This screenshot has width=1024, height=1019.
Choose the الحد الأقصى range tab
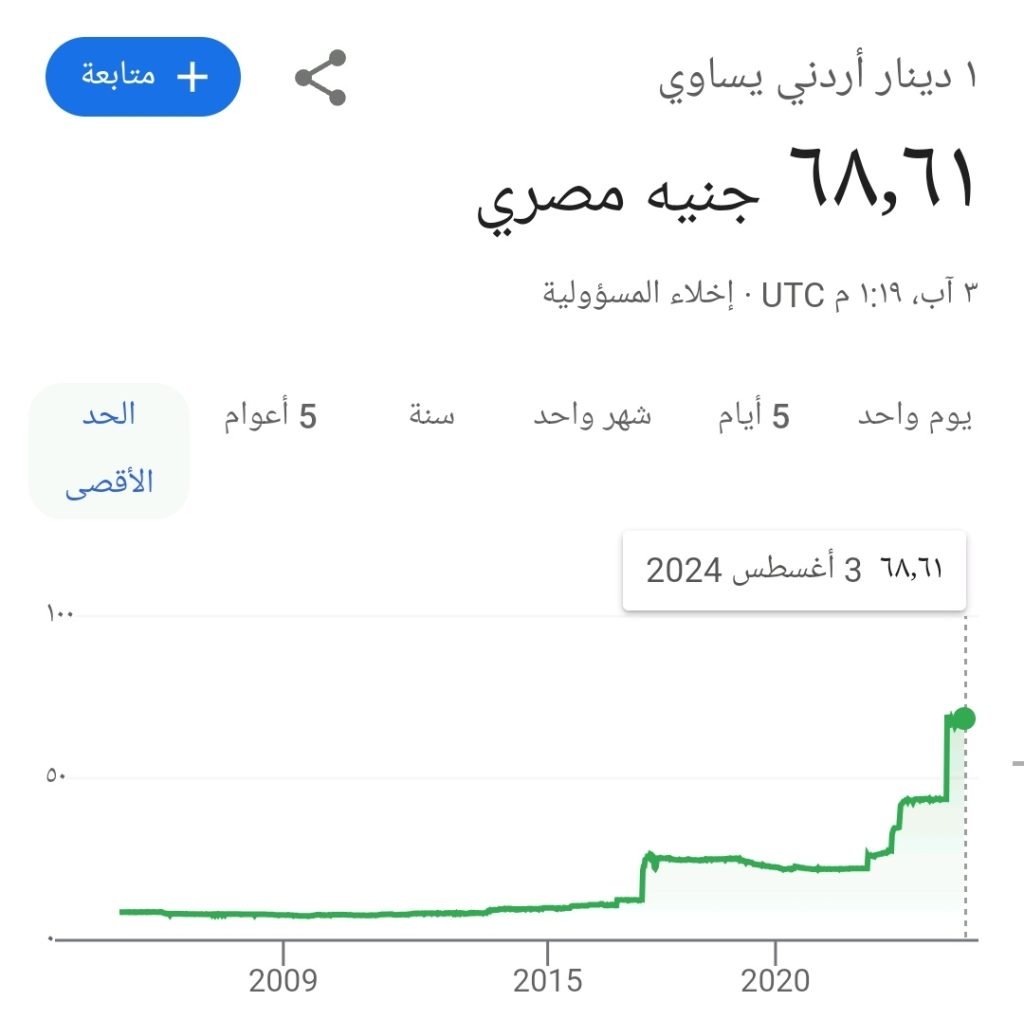pos(109,450)
